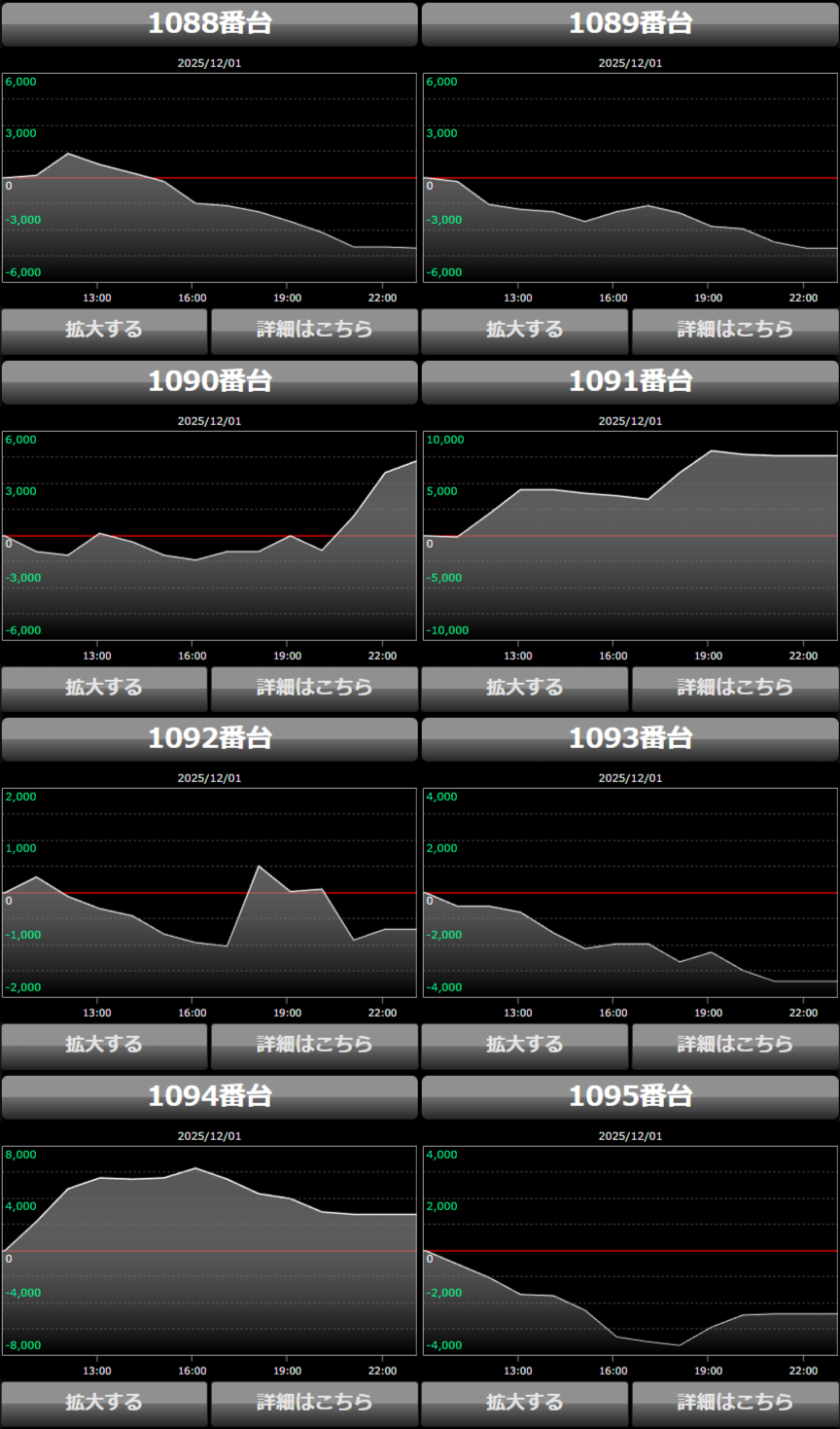View 詳細はこちら for machine 1093
Image resolution: width=840 pixels, height=1429 pixels.
[735, 1045]
